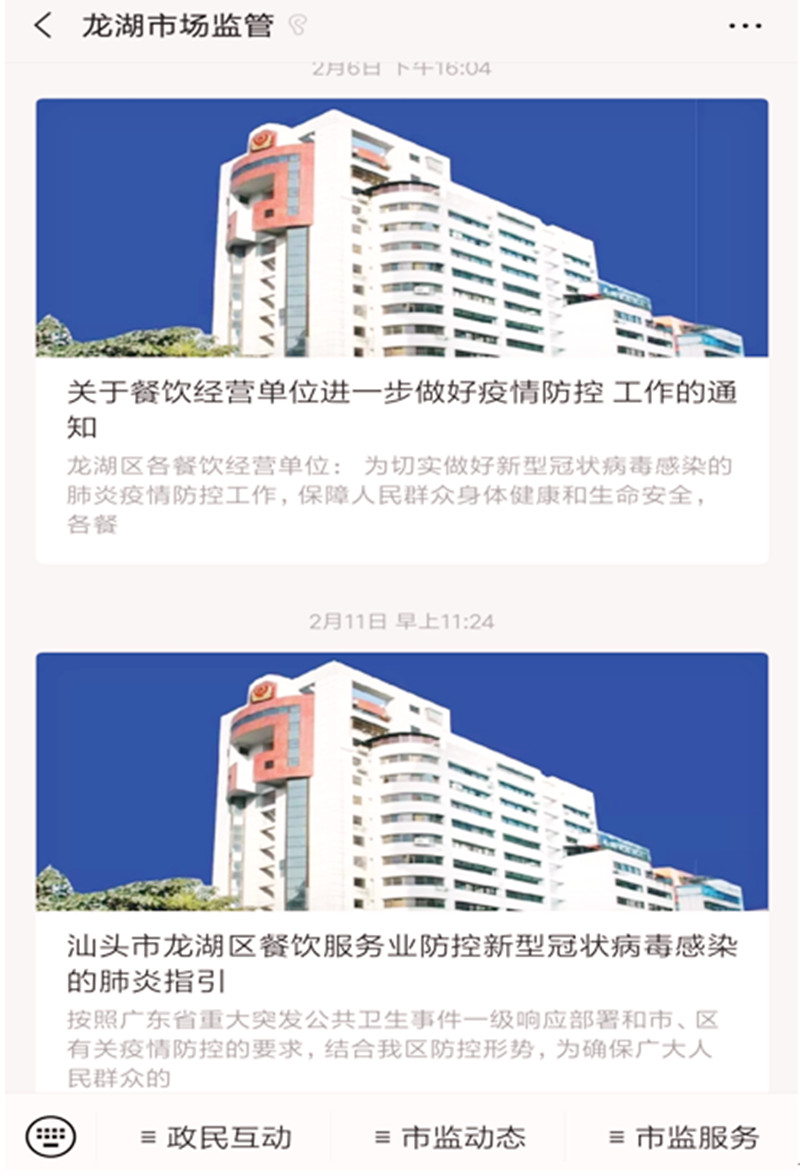Click the back arrow to leave the chat
The width and height of the screenshot is (800, 1176).
tap(41, 24)
